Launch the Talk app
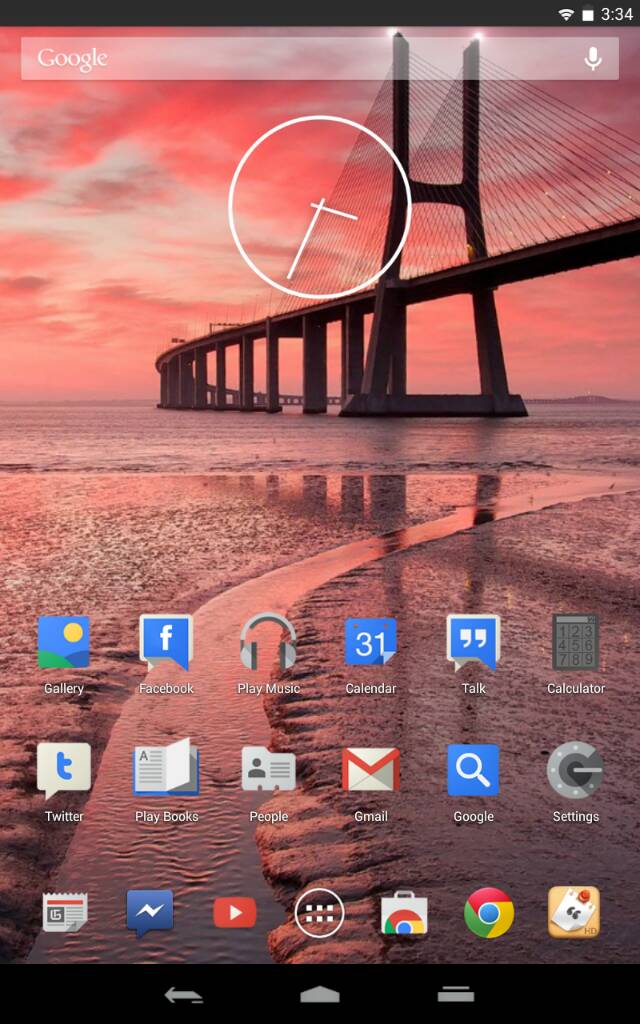The width and height of the screenshot is (640, 1024). pyautogui.click(x=473, y=645)
